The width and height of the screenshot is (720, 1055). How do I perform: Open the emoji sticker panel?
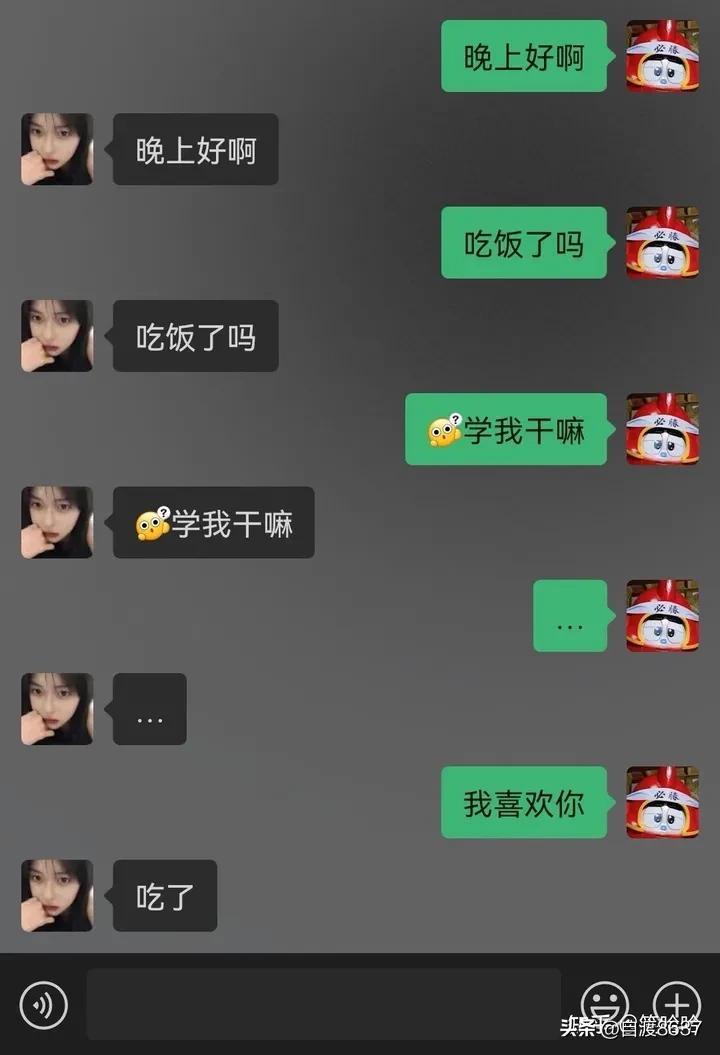pyautogui.click(x=605, y=1003)
